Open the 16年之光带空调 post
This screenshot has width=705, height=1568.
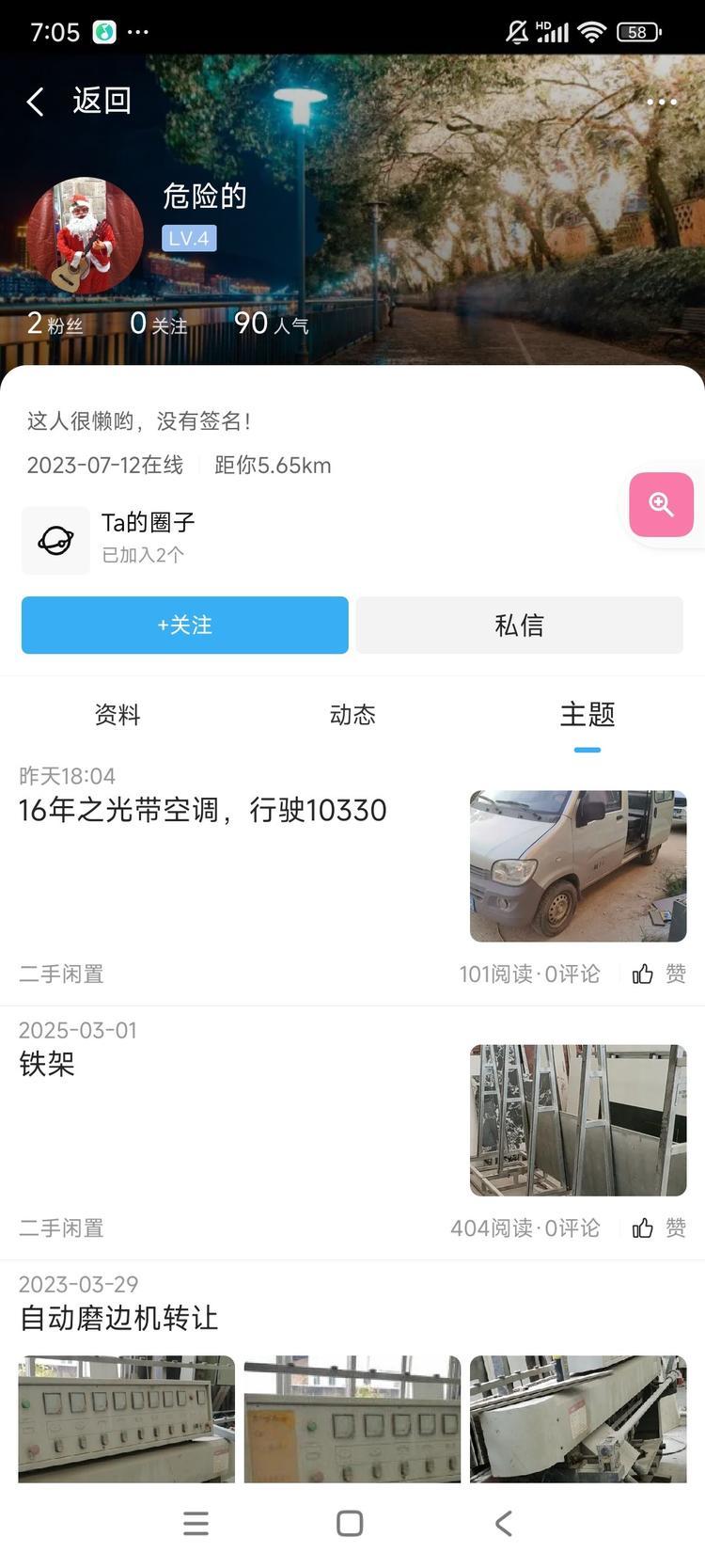click(202, 811)
